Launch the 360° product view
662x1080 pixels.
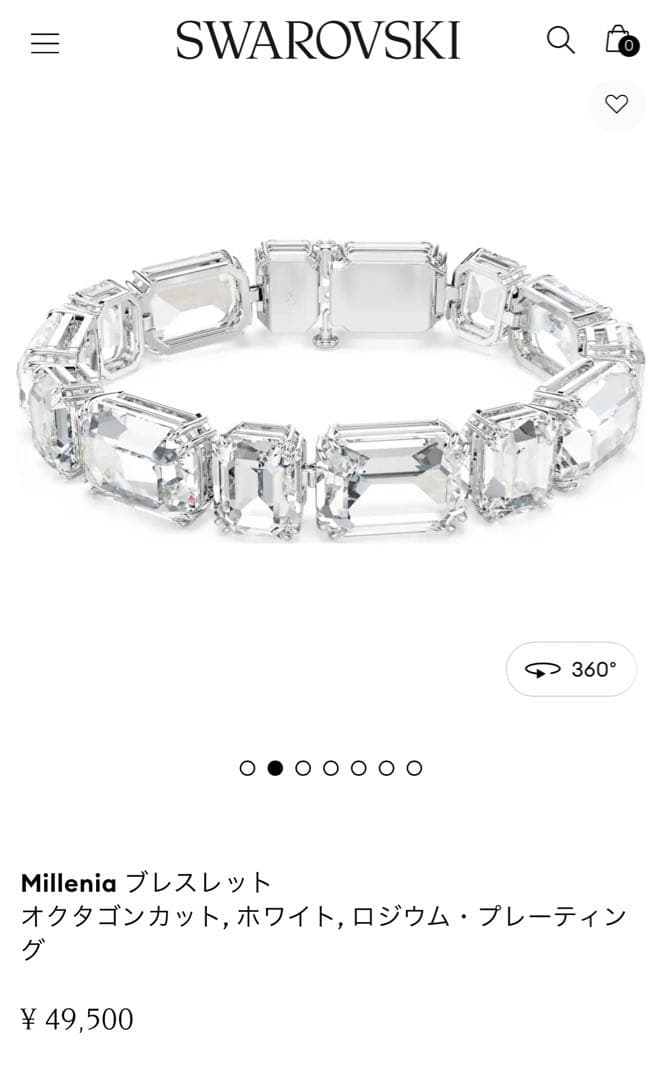(x=571, y=669)
